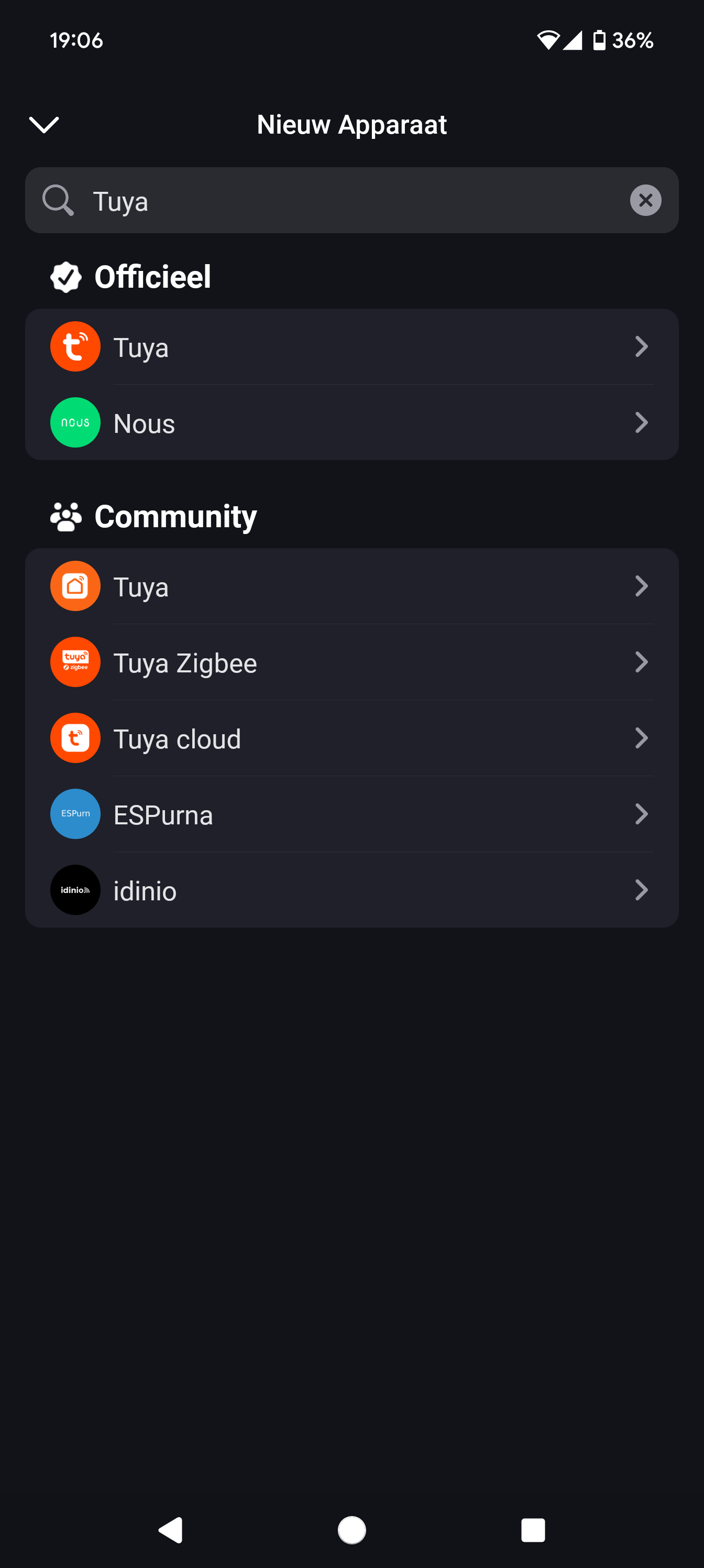Image resolution: width=704 pixels, height=1568 pixels.
Task: Go back using system navigation
Action: click(171, 1530)
